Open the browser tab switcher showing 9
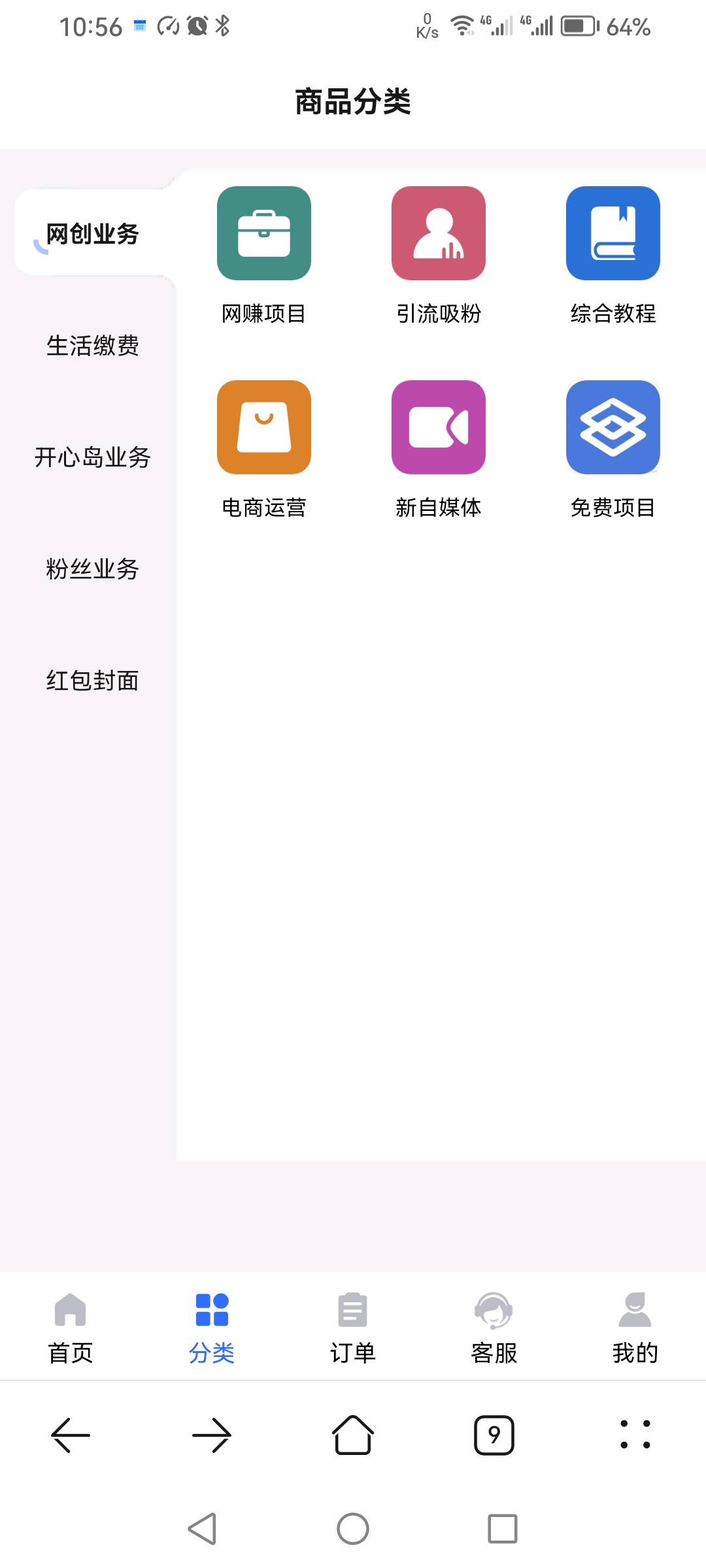Screen dimensions: 706x1568 click(494, 1435)
